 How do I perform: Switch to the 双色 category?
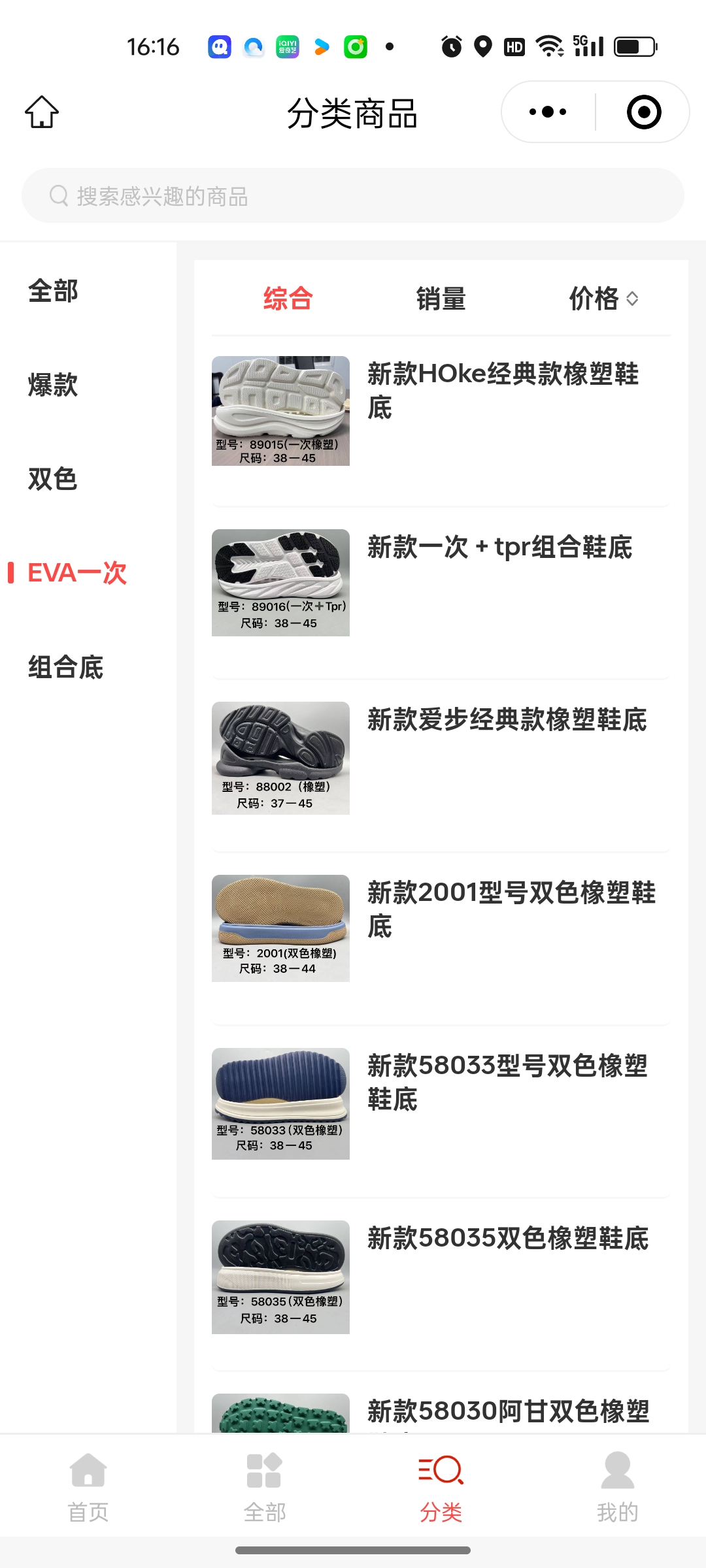[53, 480]
